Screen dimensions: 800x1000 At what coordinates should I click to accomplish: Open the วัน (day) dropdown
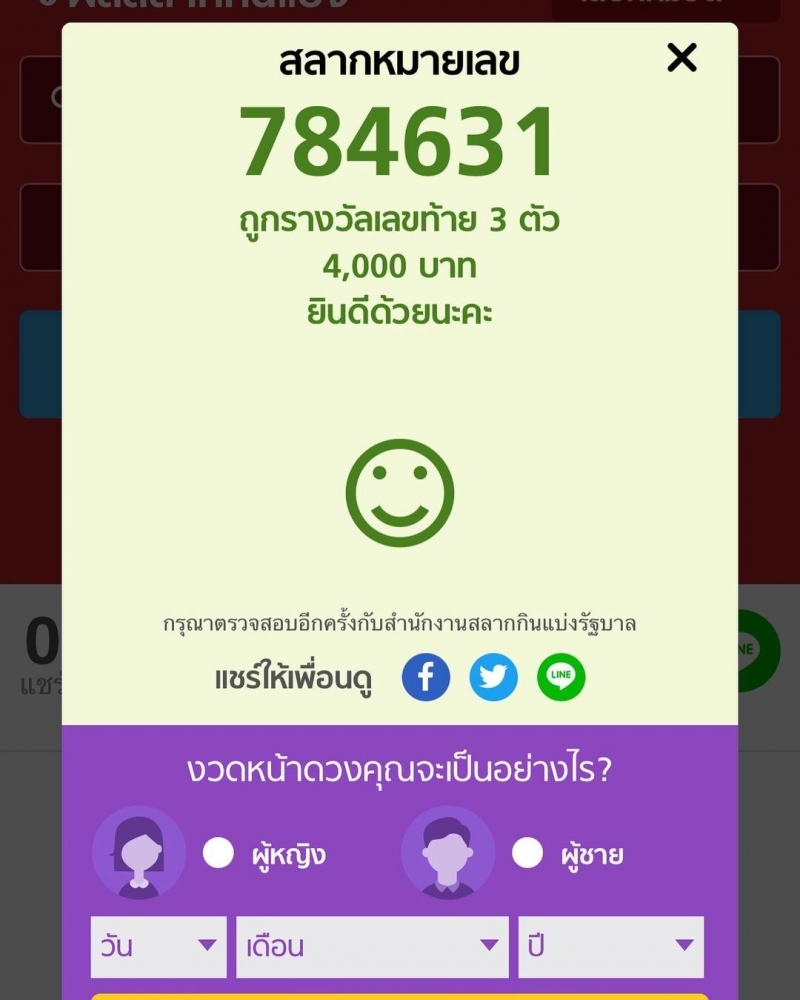click(158, 946)
